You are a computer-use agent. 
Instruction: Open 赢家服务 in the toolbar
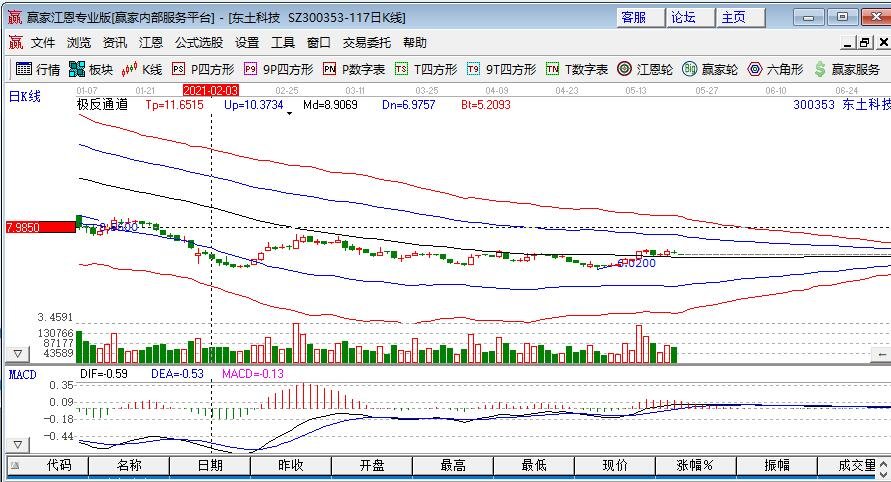(x=849, y=69)
